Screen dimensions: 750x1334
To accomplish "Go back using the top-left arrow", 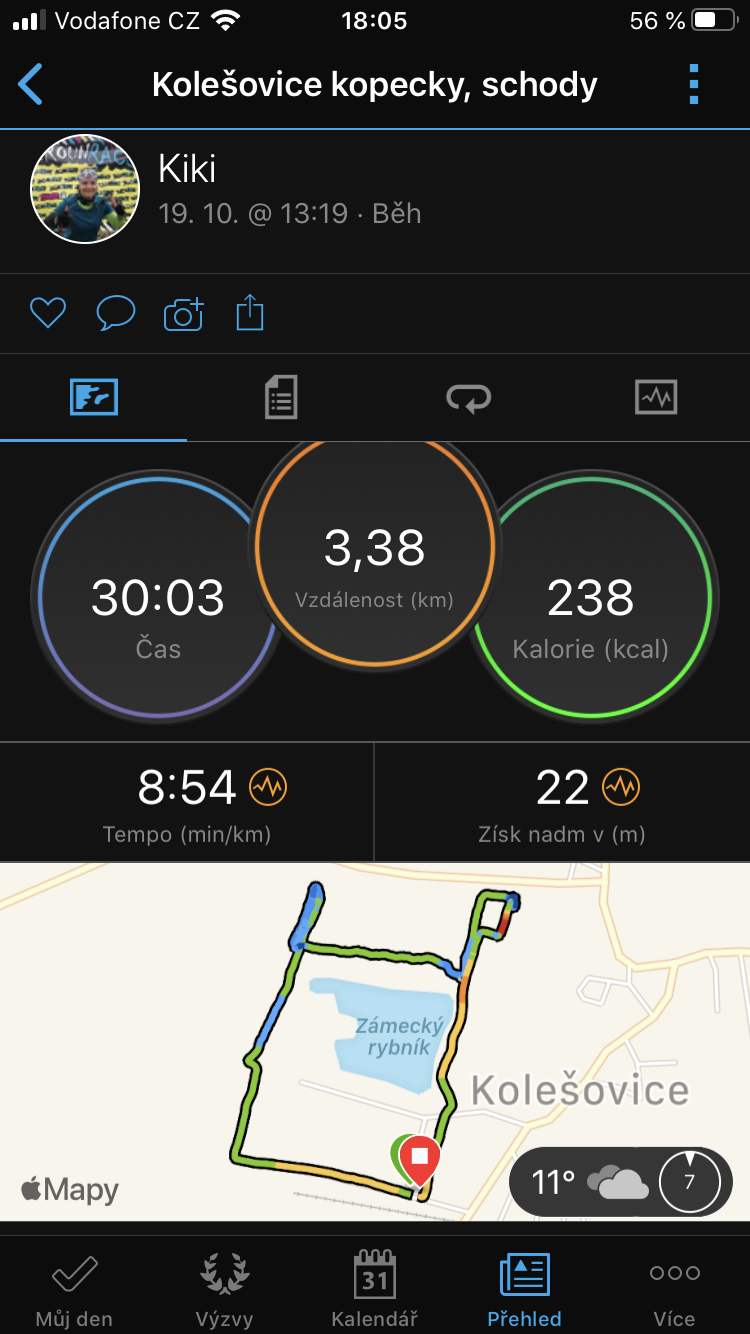I will point(31,85).
